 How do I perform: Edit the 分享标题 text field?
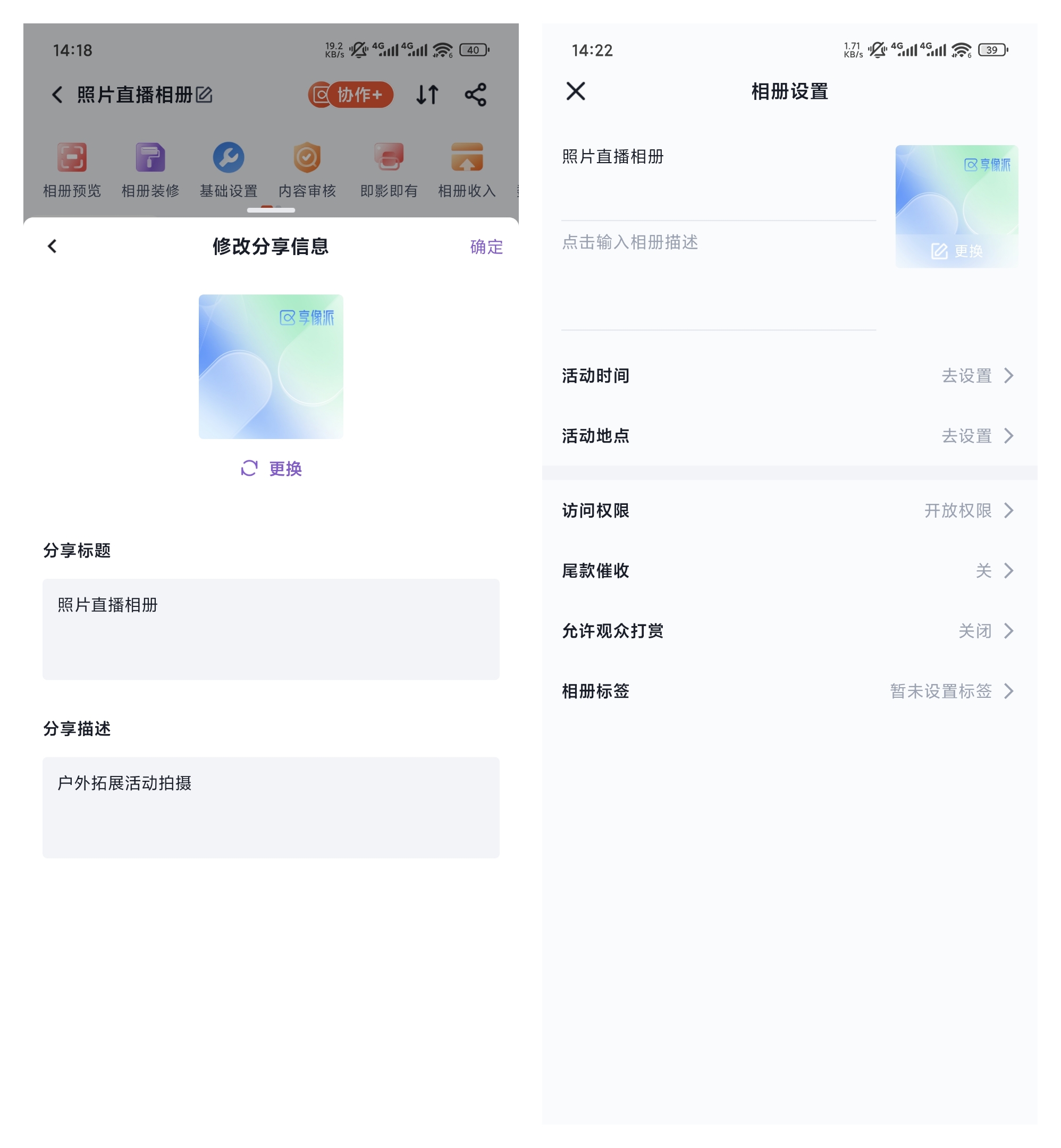[x=271, y=629]
